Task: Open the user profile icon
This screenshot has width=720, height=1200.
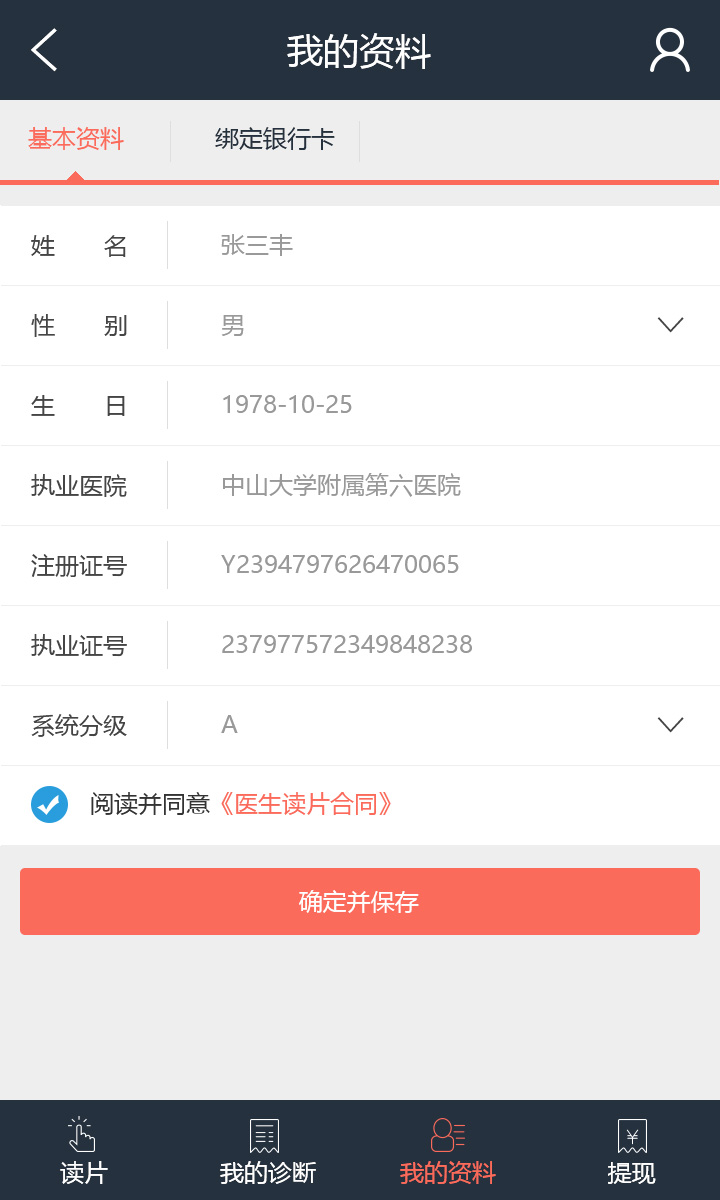Action: tap(670, 50)
